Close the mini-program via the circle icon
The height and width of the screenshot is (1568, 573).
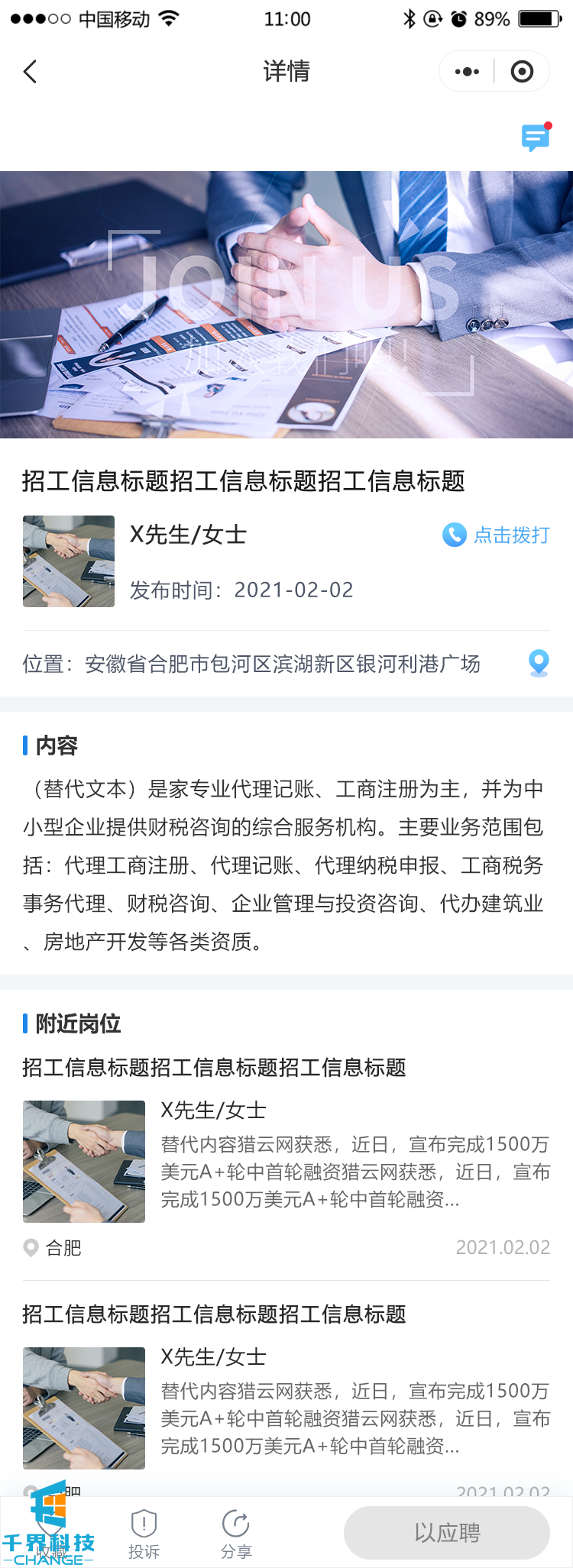click(522, 72)
